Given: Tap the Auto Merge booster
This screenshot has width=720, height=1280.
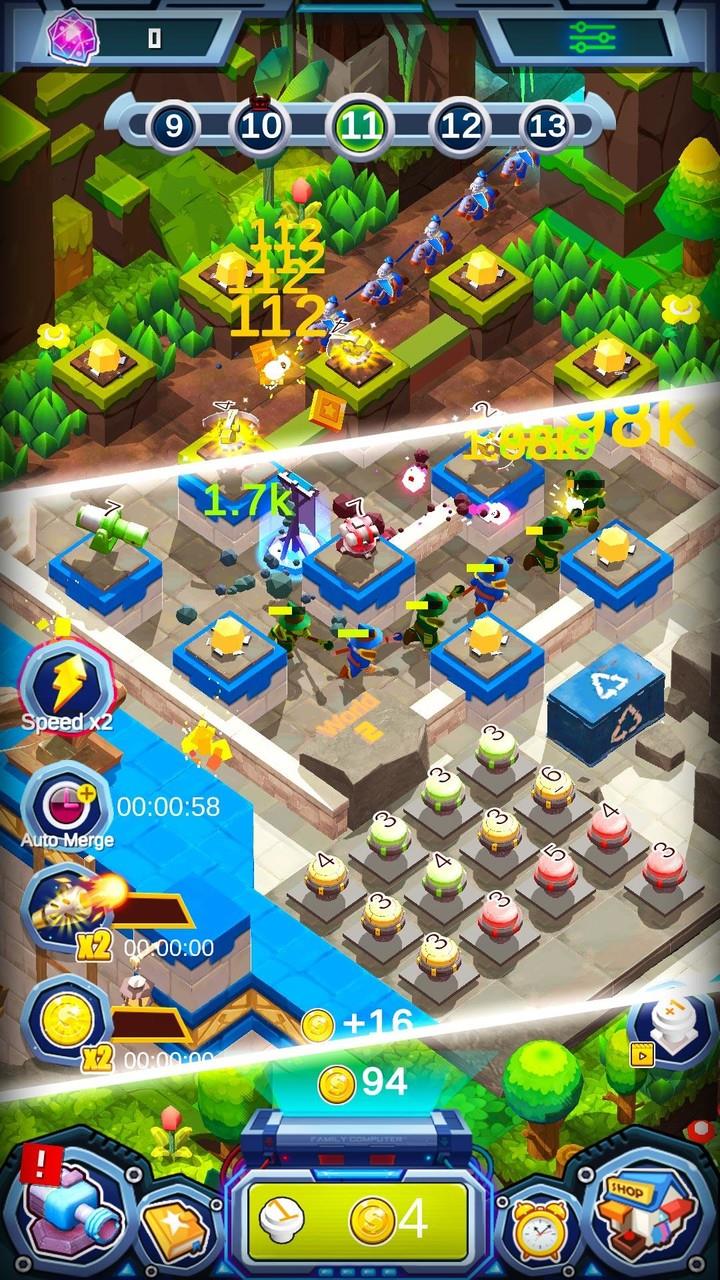Looking at the screenshot, I should pos(68,807).
